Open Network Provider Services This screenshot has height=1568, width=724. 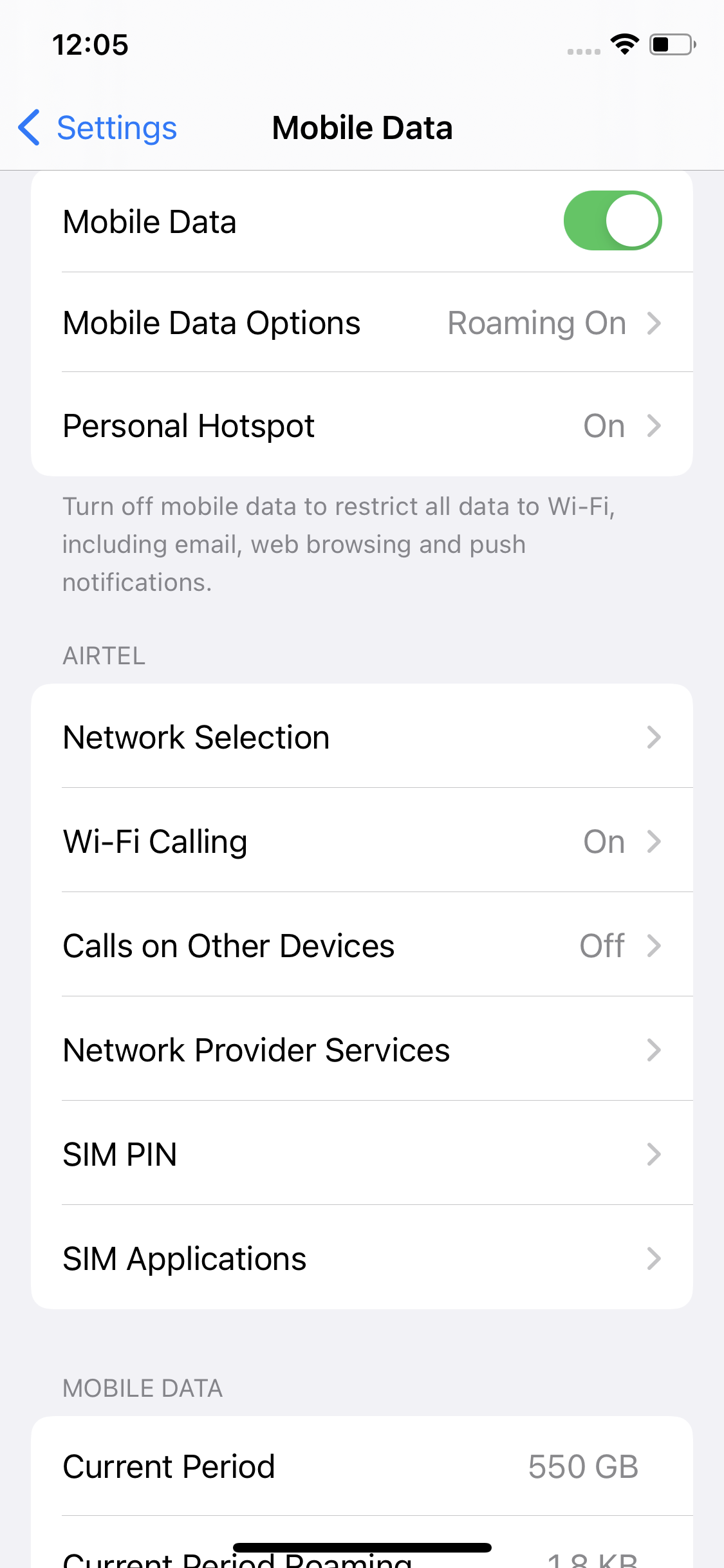pos(362,1049)
